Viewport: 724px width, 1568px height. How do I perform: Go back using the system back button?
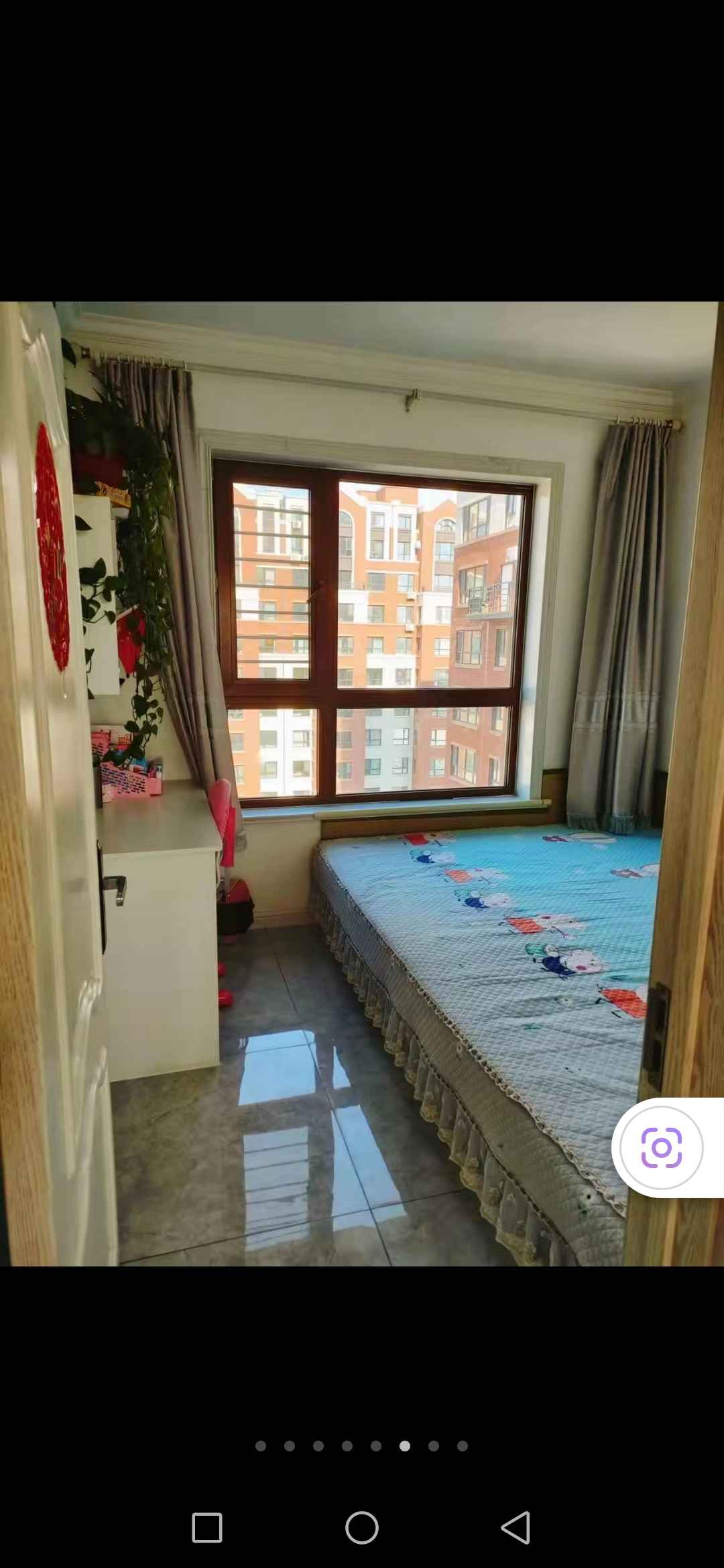(516, 1528)
